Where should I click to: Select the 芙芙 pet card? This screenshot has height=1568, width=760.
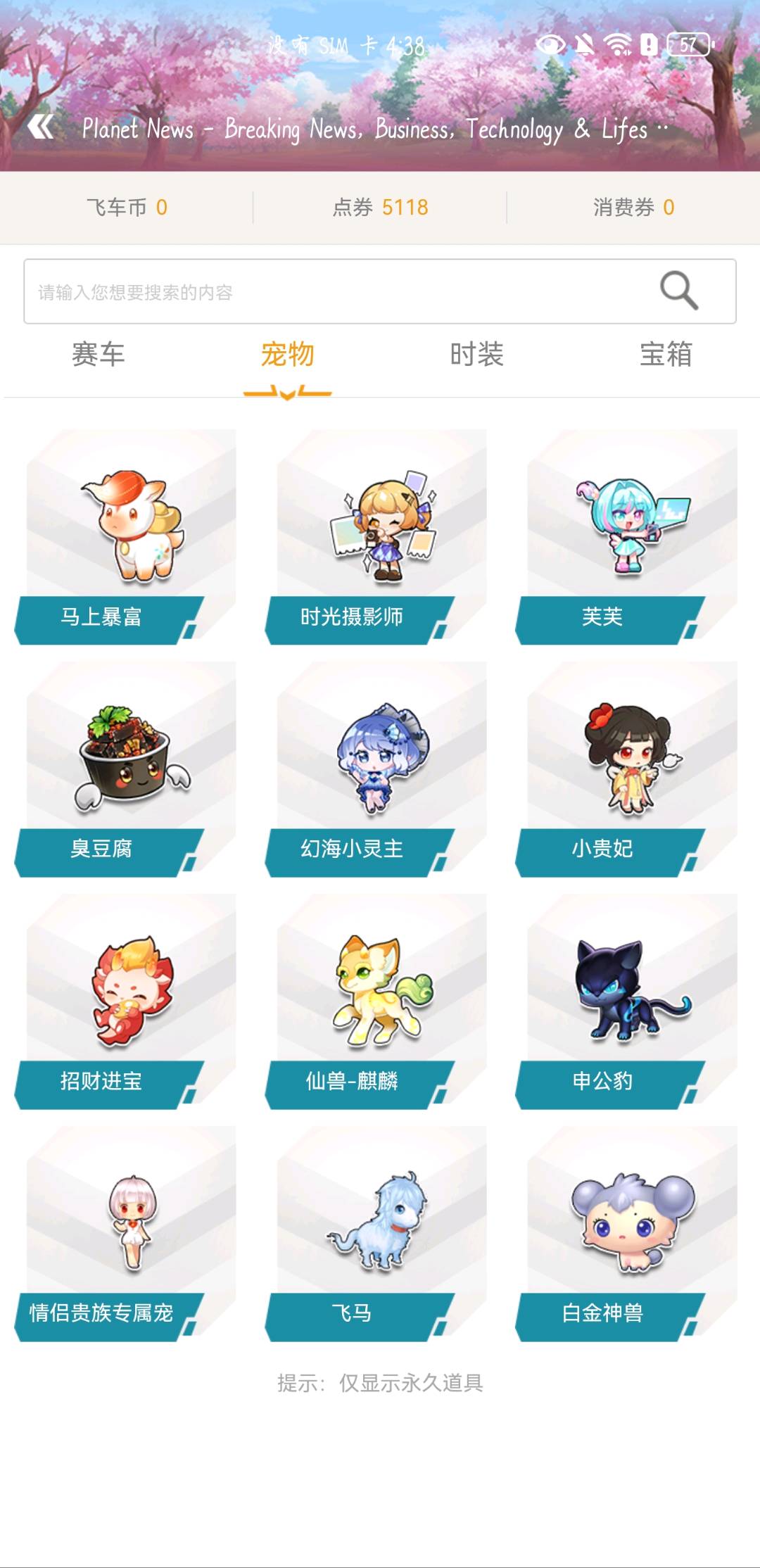[x=631, y=536]
